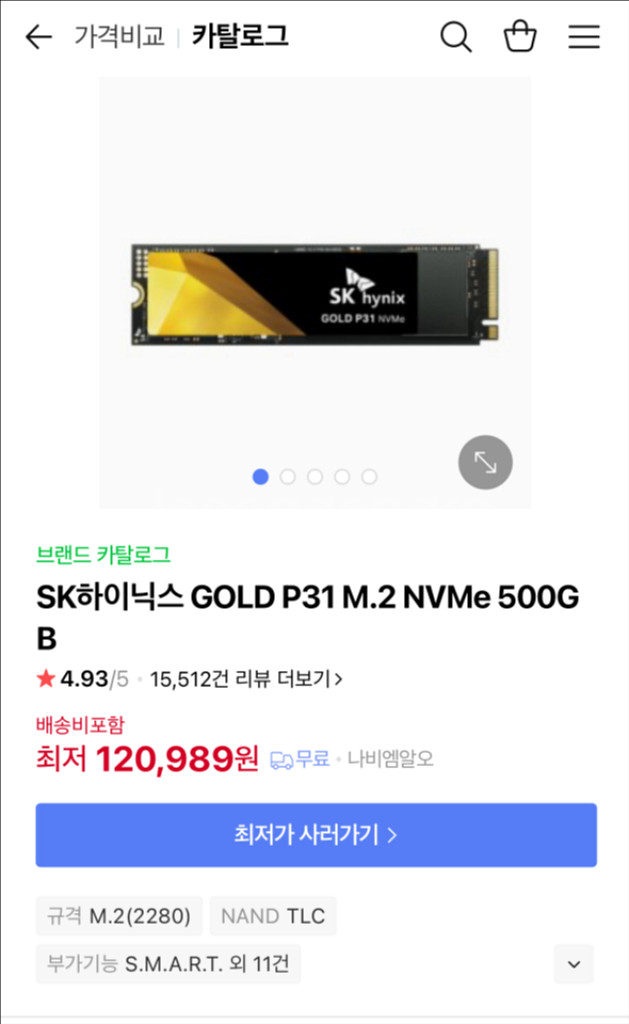This screenshot has height=1024, width=629.
Task: Expand the product image fullscreen
Action: click(485, 462)
